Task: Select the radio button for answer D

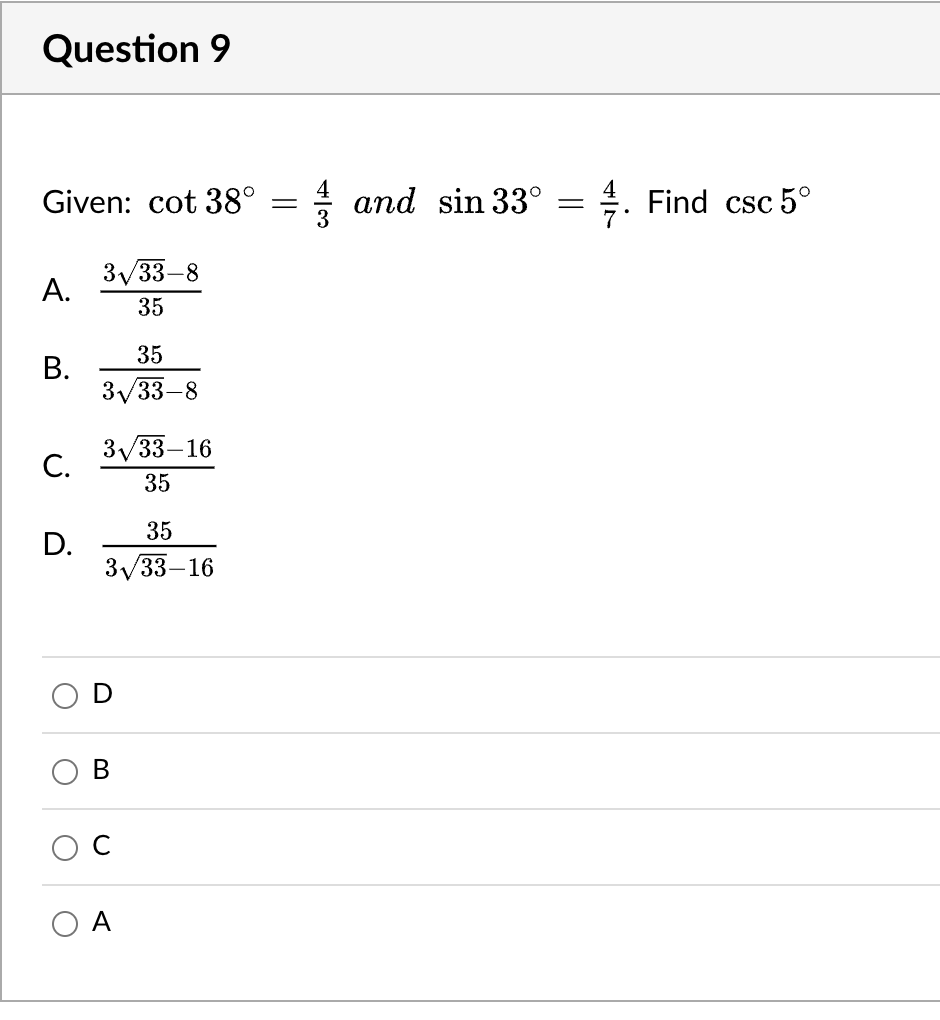Action: click(x=66, y=694)
